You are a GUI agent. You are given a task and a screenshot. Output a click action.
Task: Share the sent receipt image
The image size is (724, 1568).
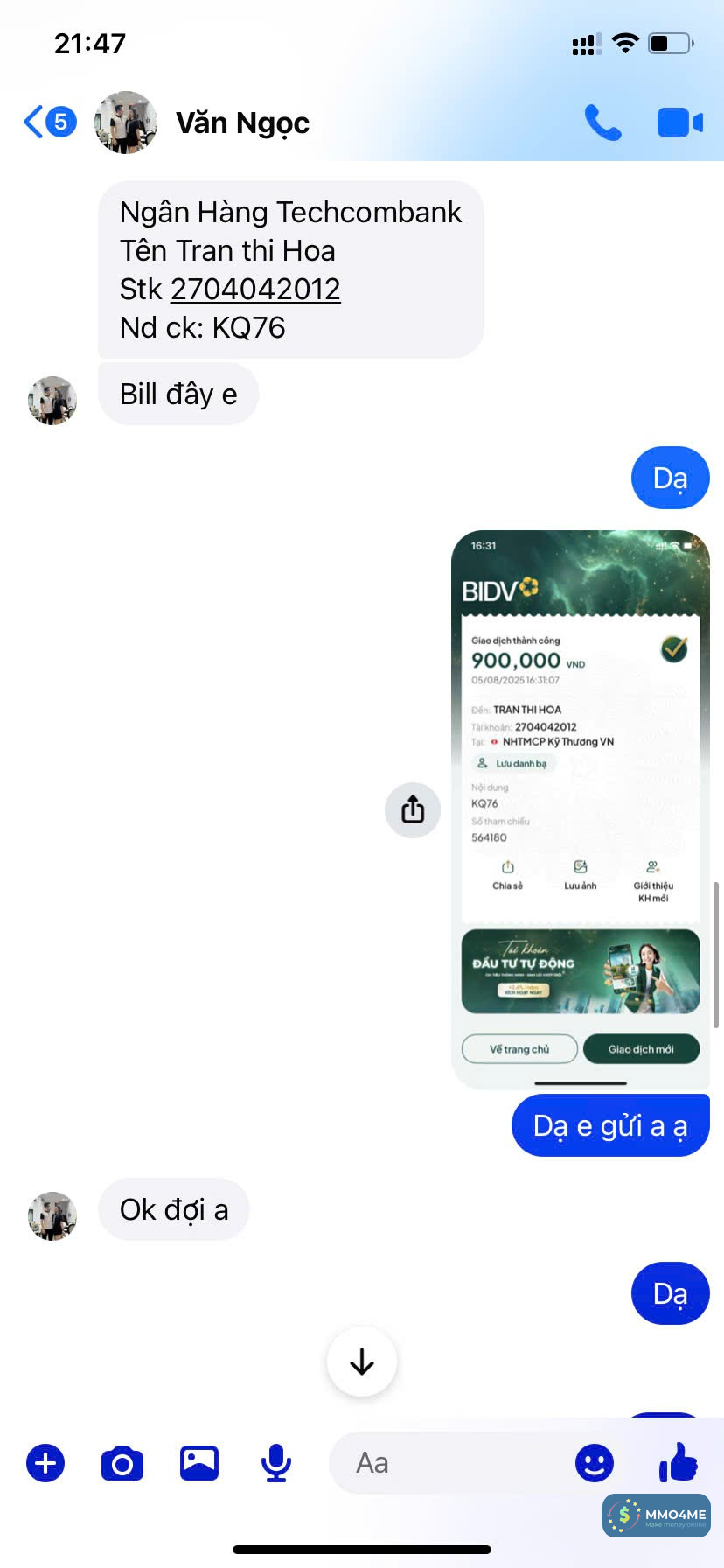413,809
